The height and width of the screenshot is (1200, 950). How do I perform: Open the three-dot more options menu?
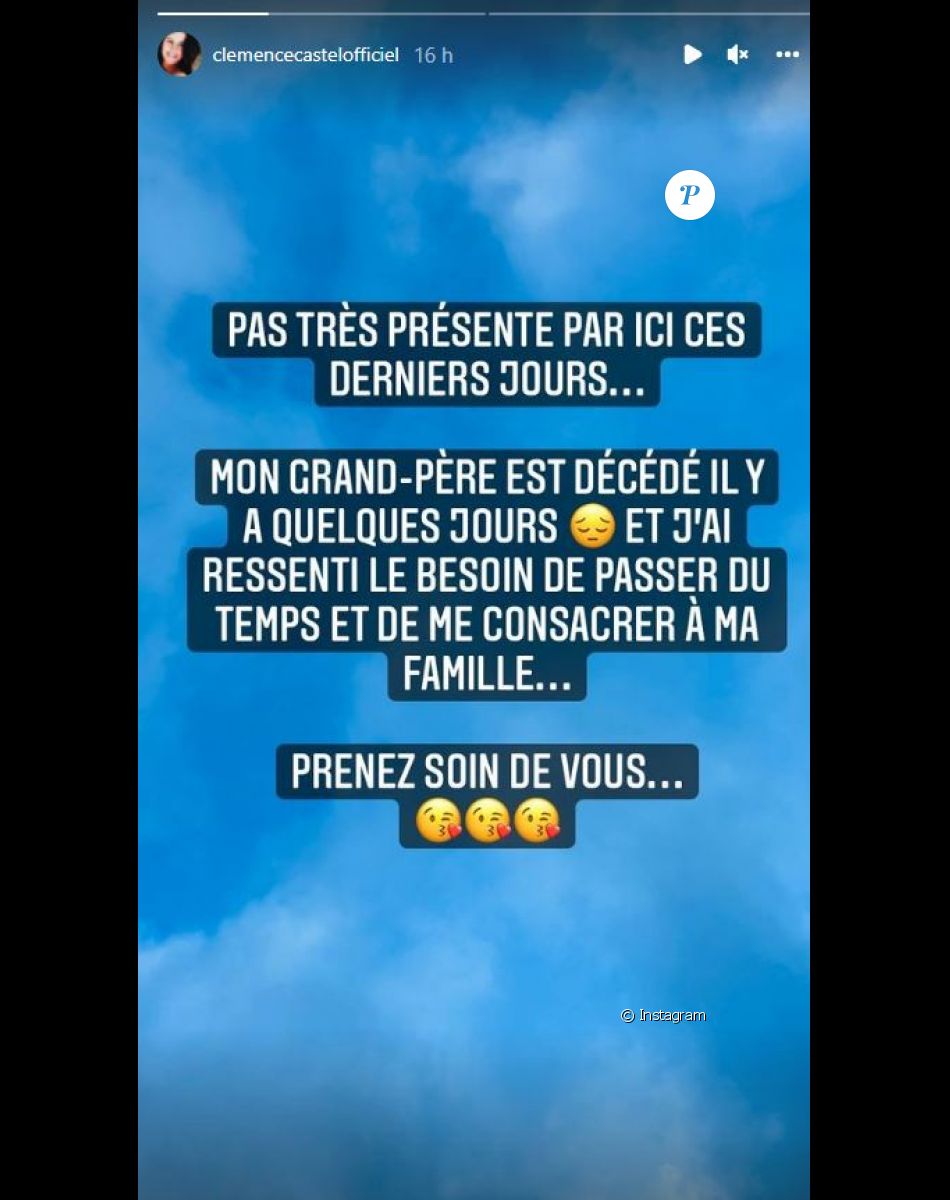click(787, 54)
